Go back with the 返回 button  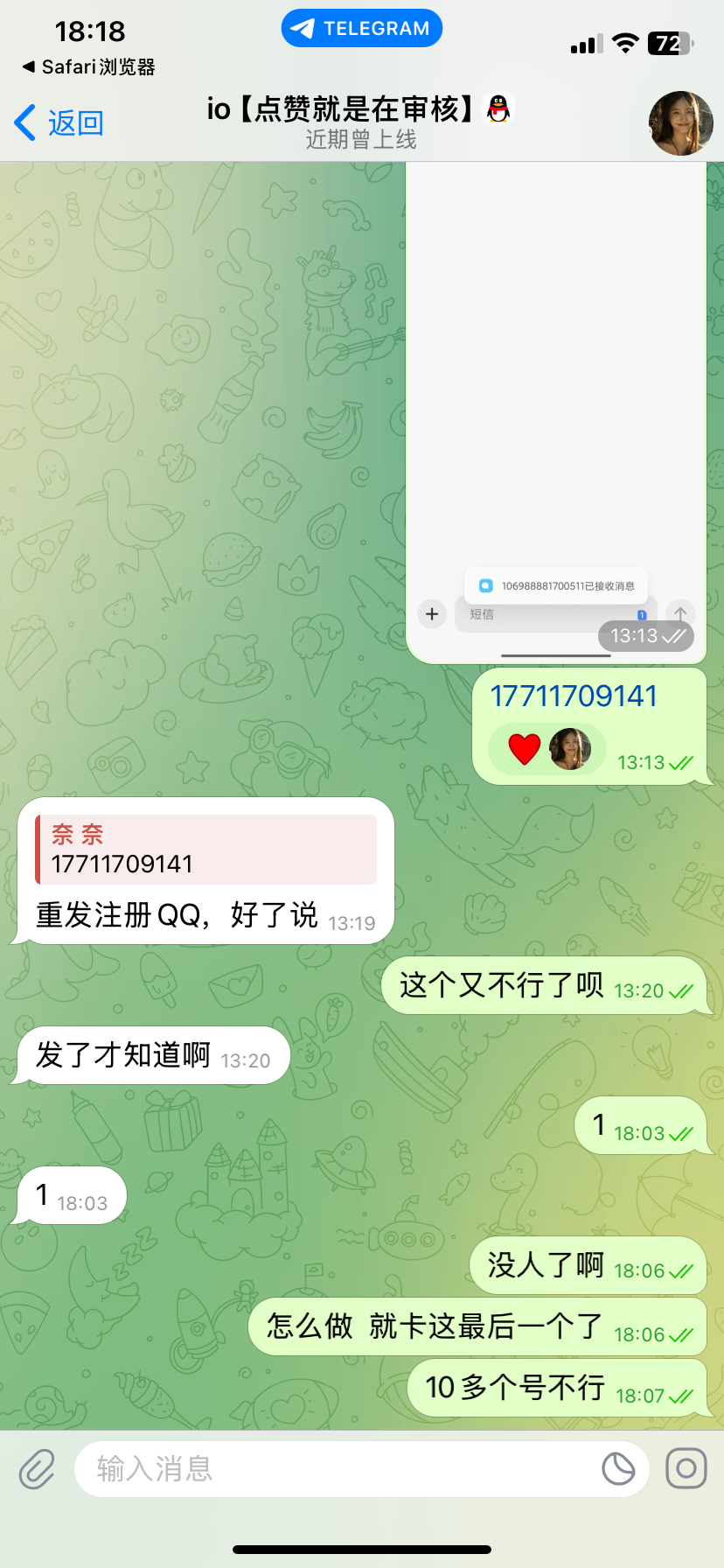coord(59,123)
